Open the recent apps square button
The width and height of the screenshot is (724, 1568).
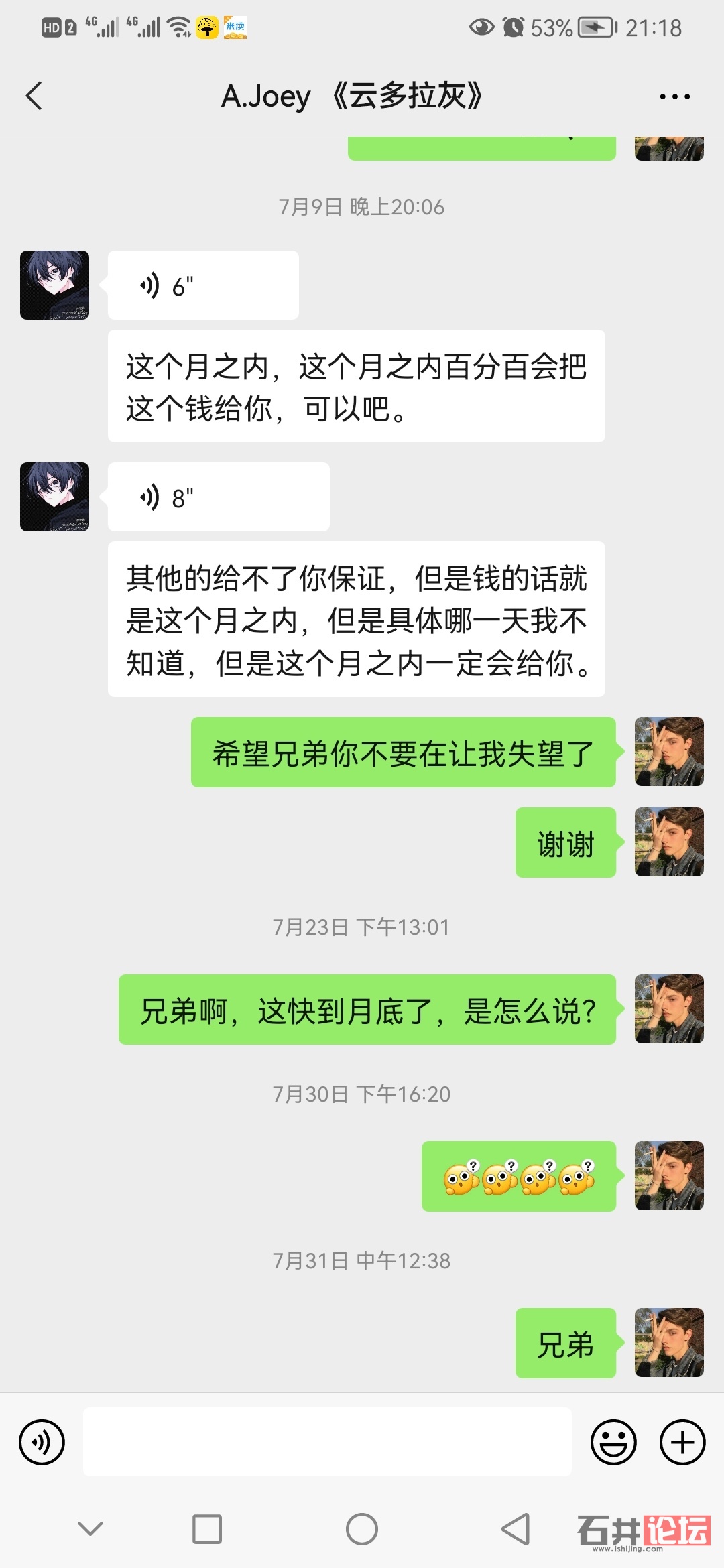click(x=207, y=1529)
